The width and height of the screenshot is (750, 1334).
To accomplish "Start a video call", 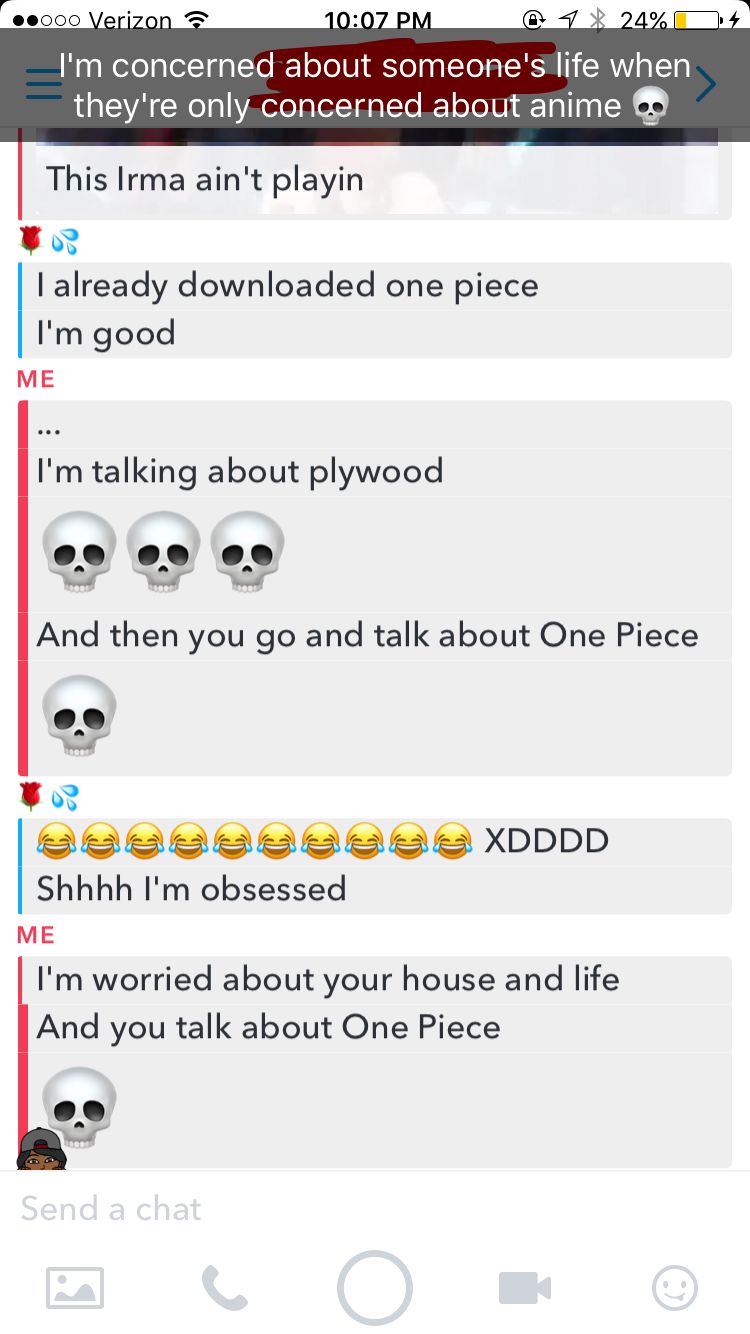I will [x=525, y=1288].
